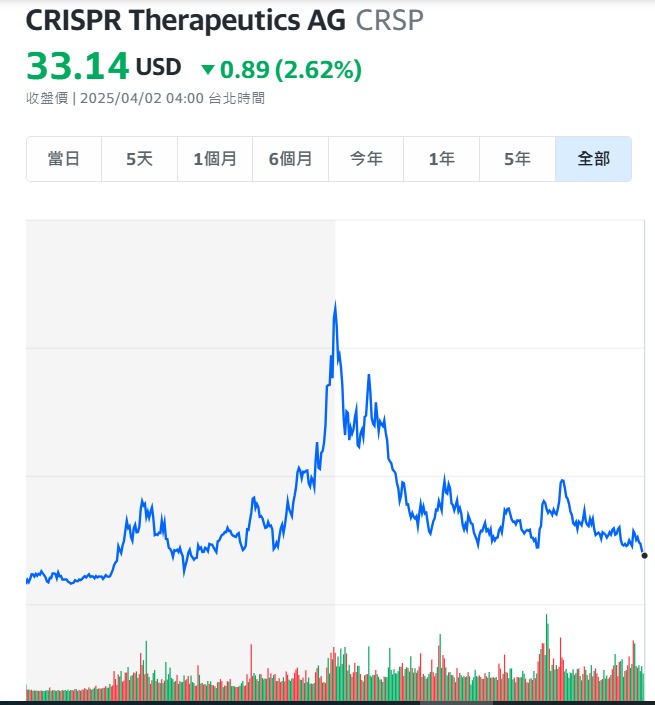View the 1年 price chart
The width and height of the screenshot is (655, 705).
click(x=441, y=159)
